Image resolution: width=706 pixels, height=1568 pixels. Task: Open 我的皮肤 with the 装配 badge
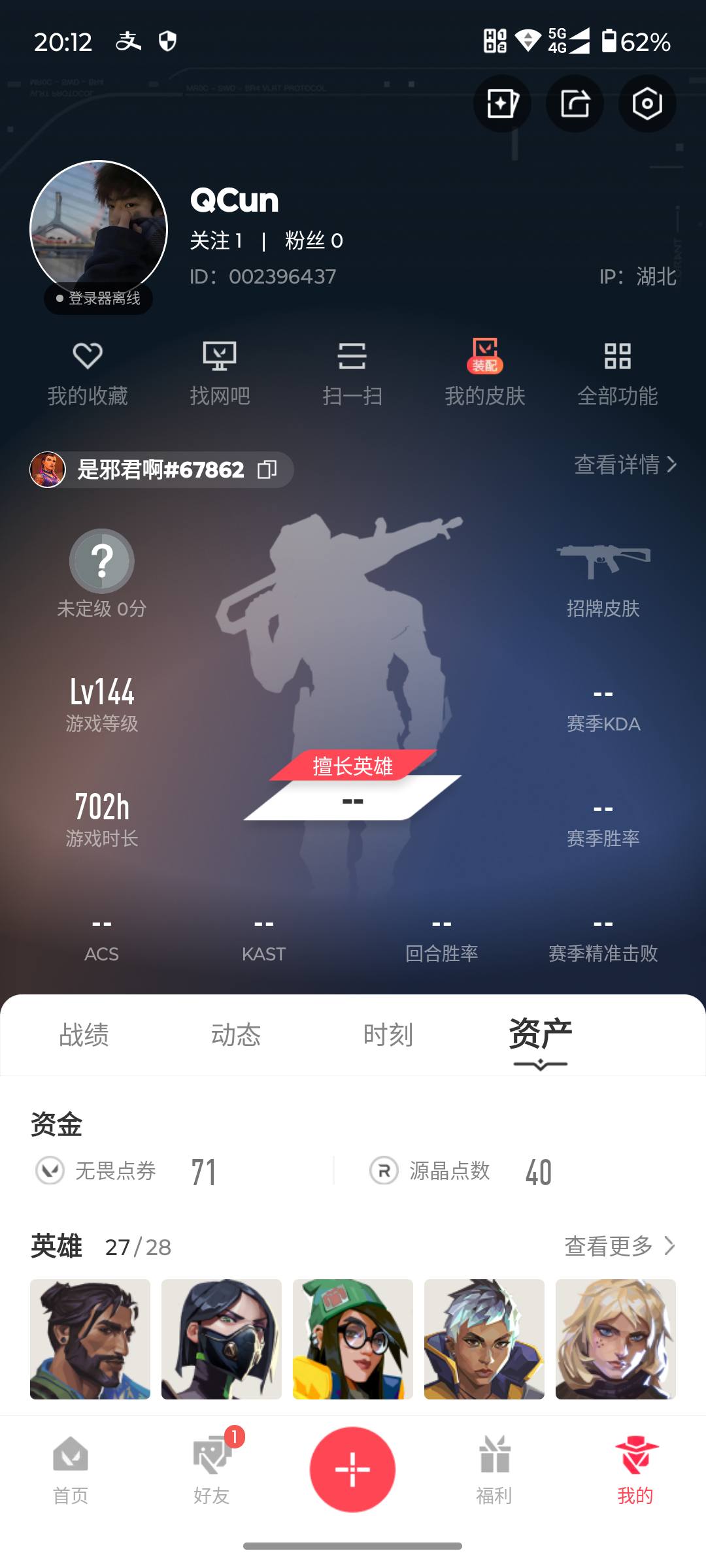point(484,372)
